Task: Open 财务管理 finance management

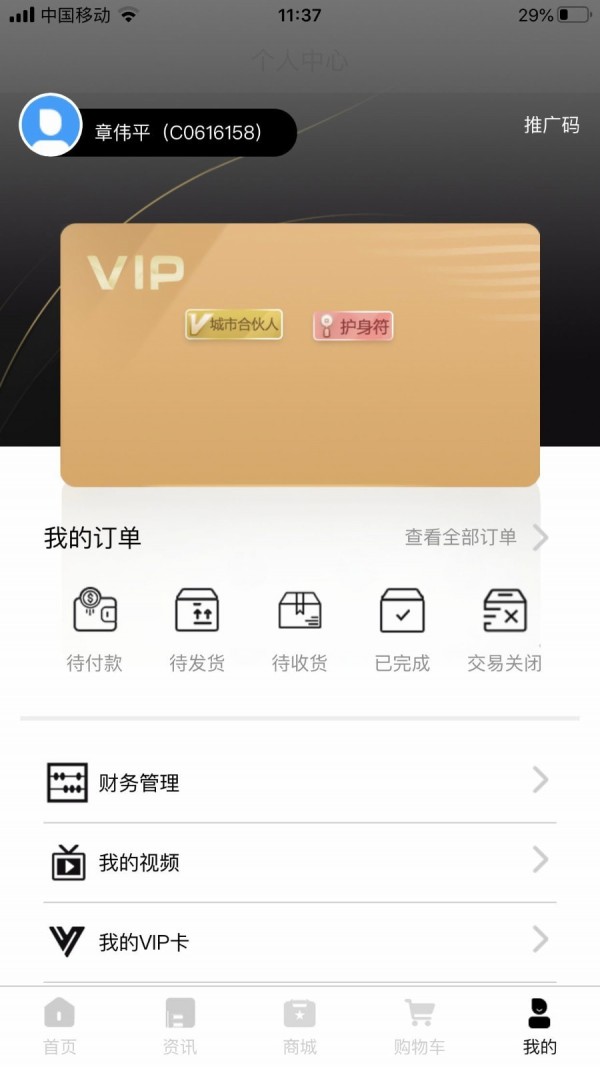Action: coord(300,782)
